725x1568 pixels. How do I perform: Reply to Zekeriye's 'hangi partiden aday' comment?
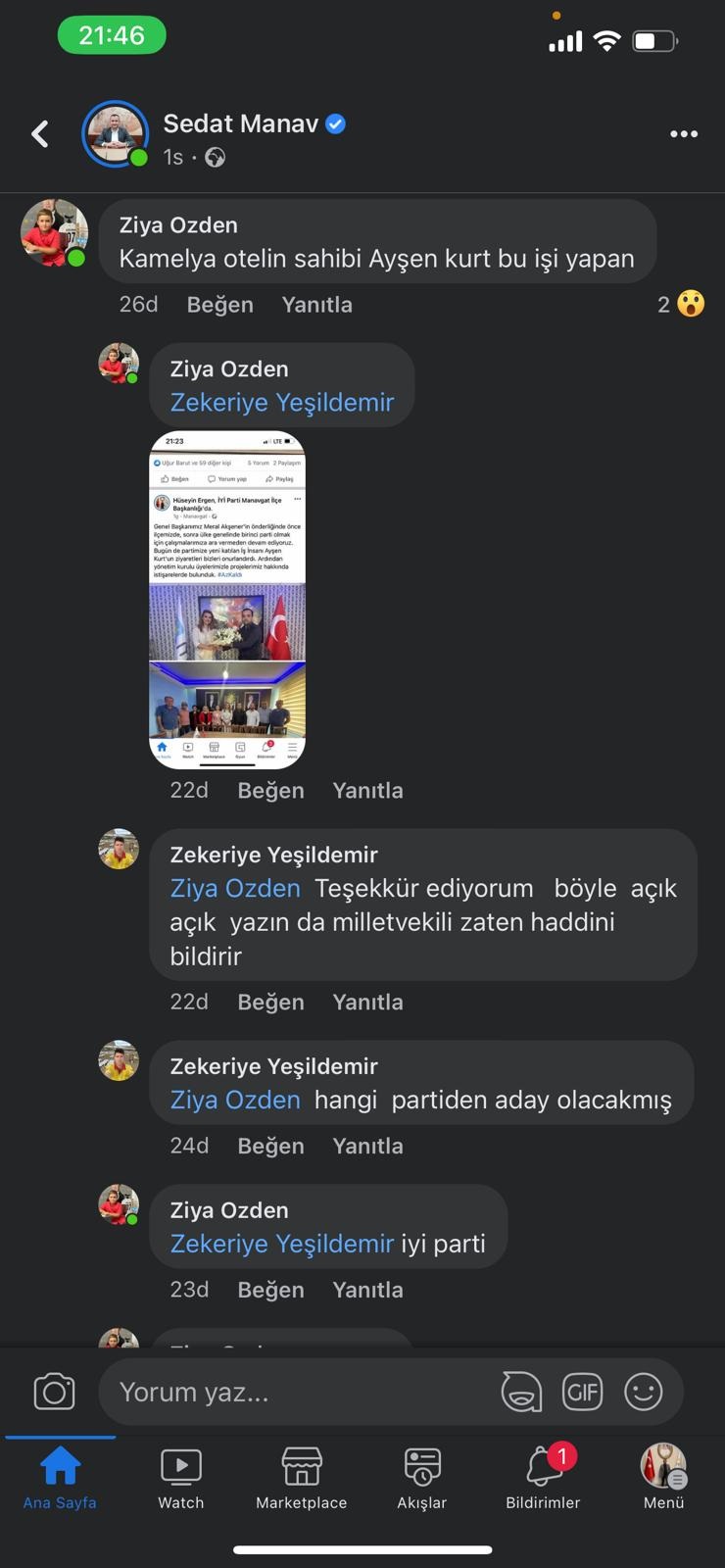[x=367, y=1146]
